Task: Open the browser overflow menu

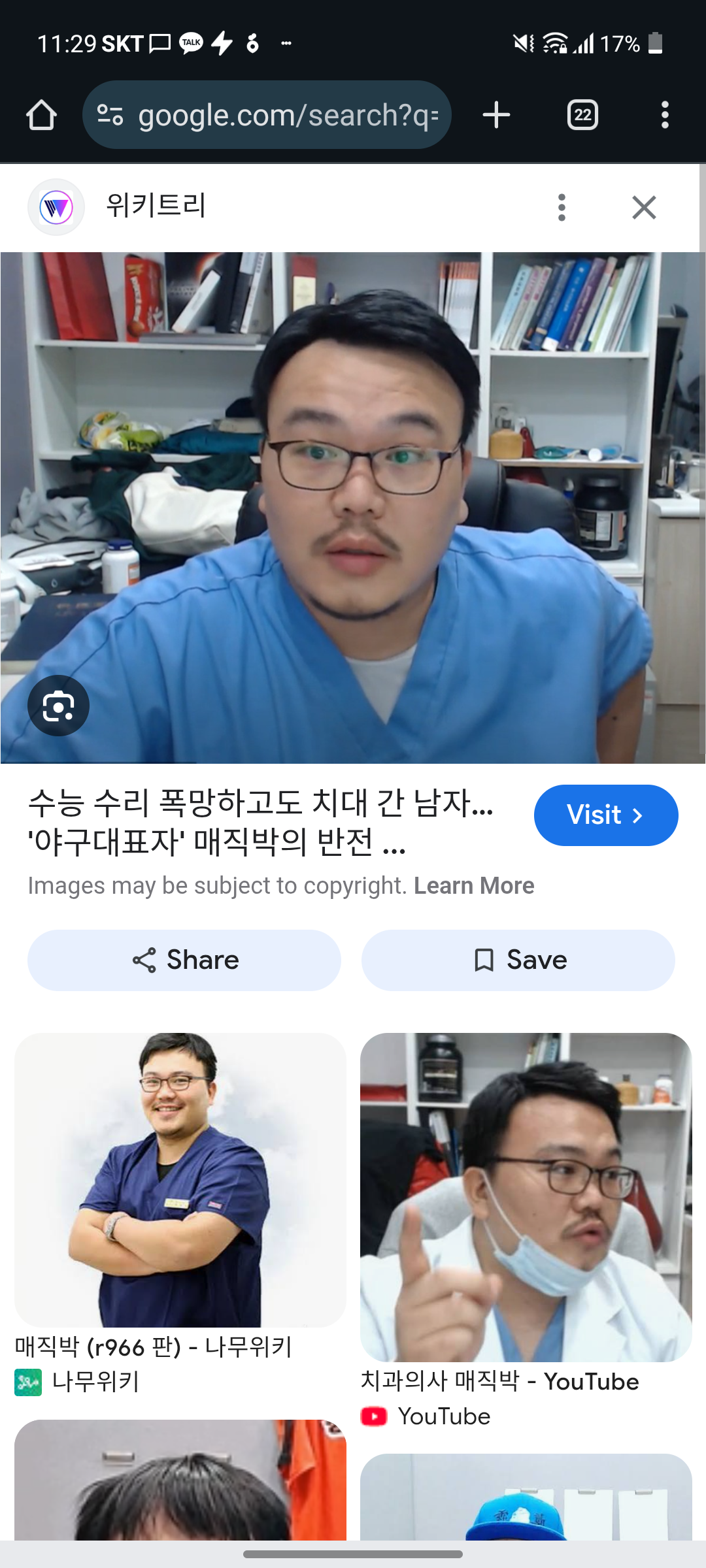Action: pyautogui.click(x=665, y=115)
